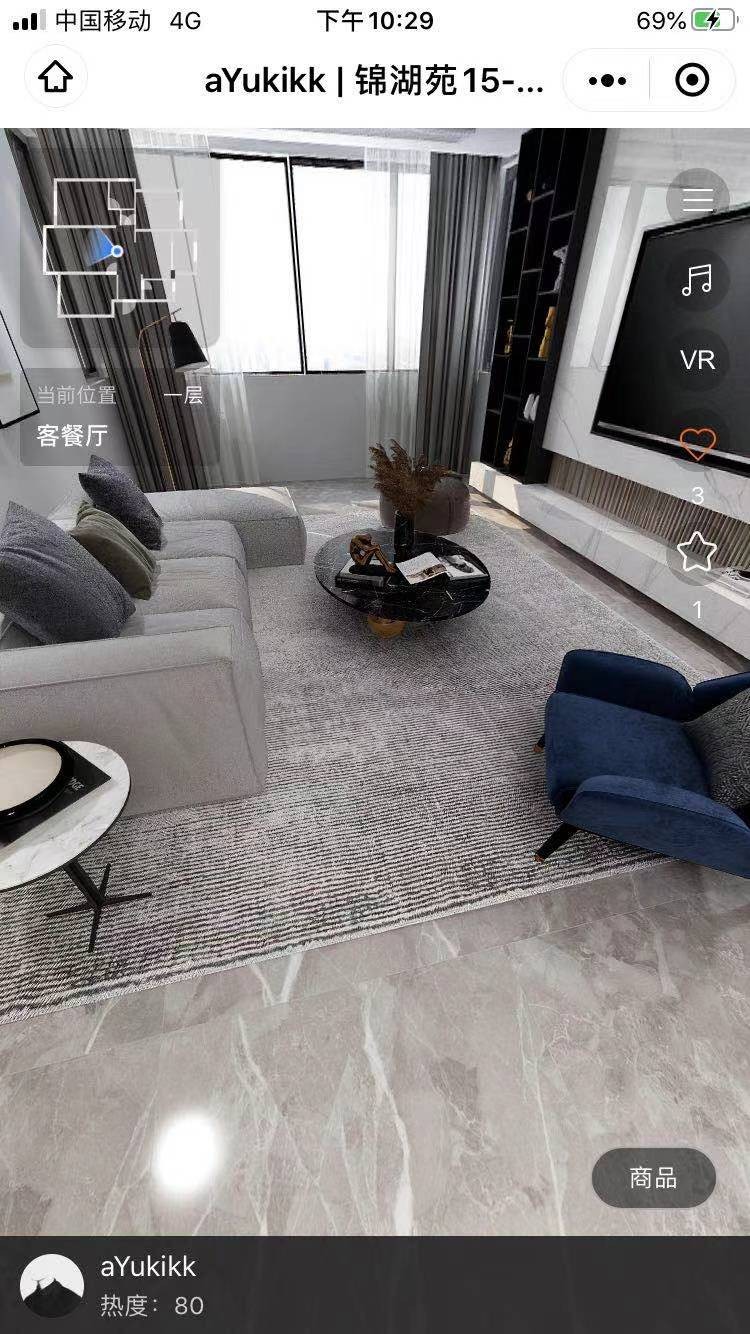
Task: Open the 商品 products list
Action: [x=653, y=1178]
